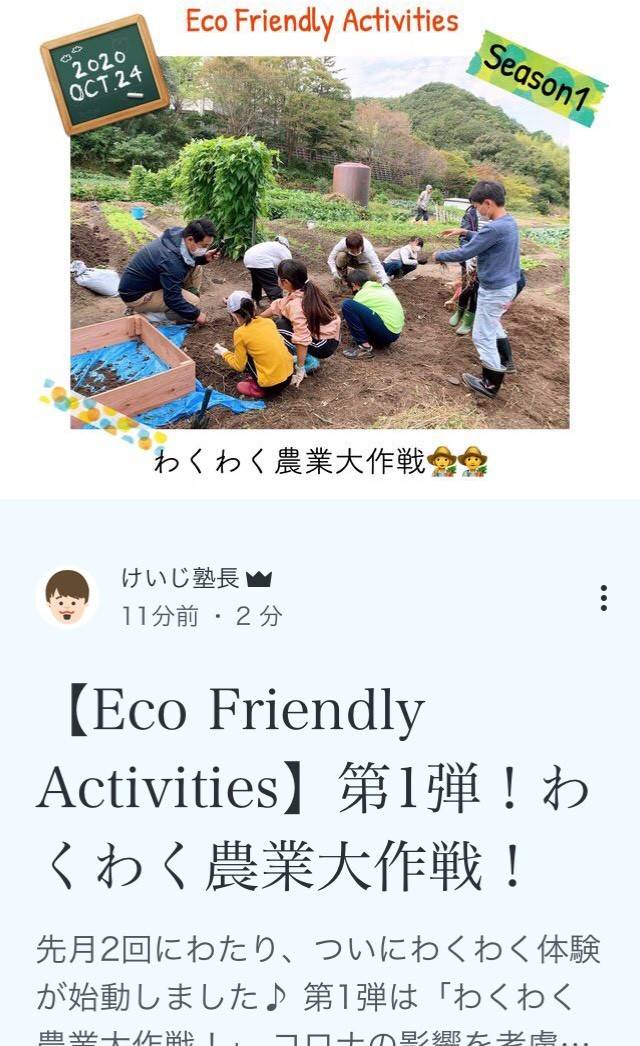
Task: Open the post's three-dot overflow menu
Action: [x=603, y=598]
